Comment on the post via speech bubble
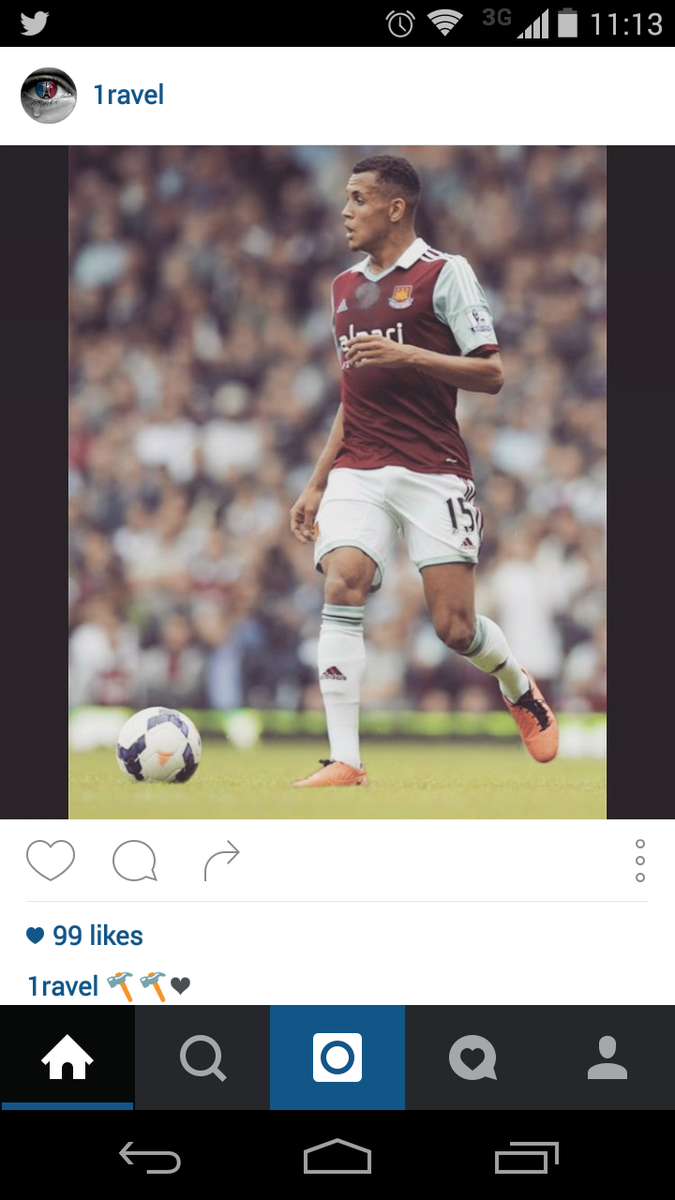 pos(135,860)
